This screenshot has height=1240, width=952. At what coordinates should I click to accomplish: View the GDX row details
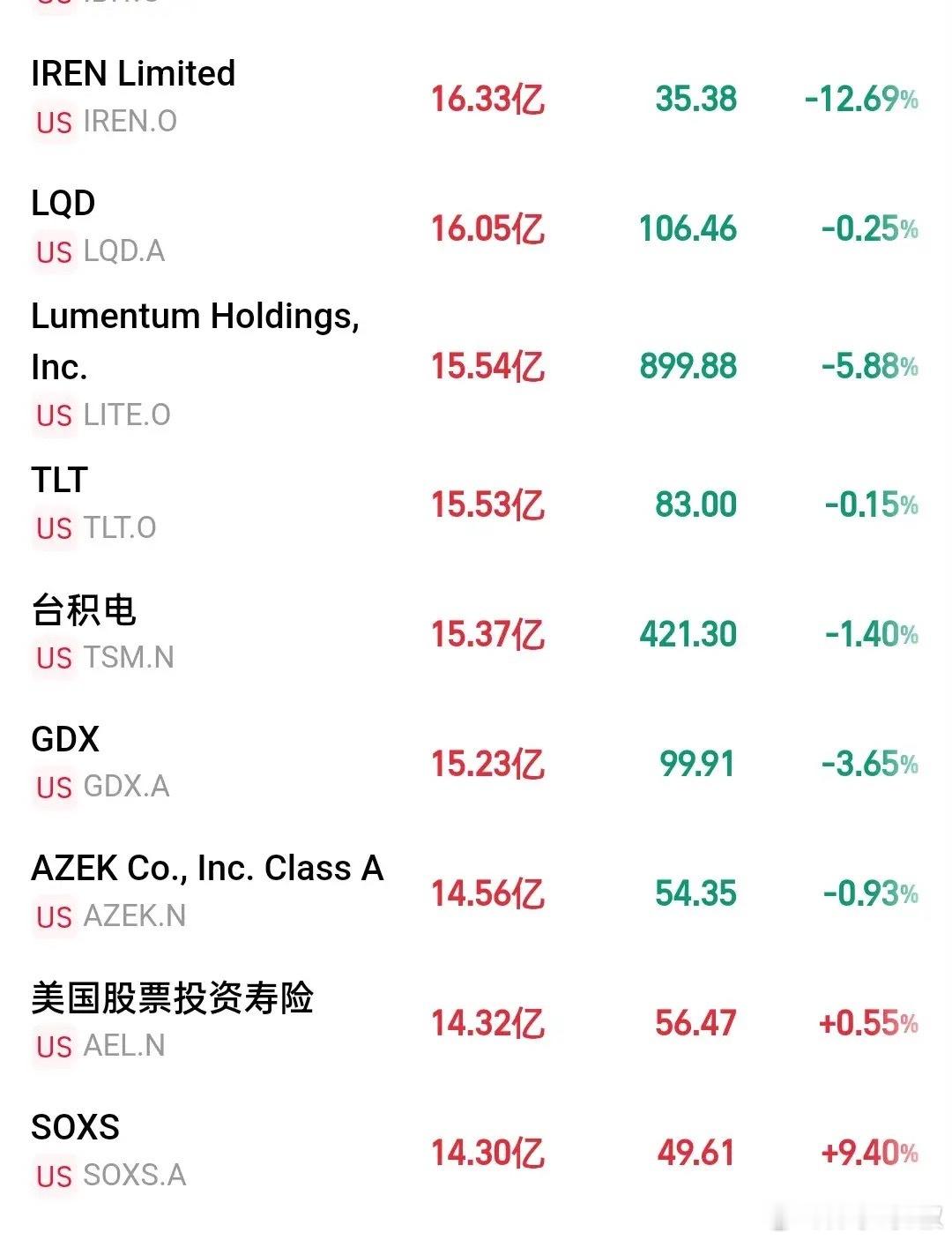(x=476, y=763)
